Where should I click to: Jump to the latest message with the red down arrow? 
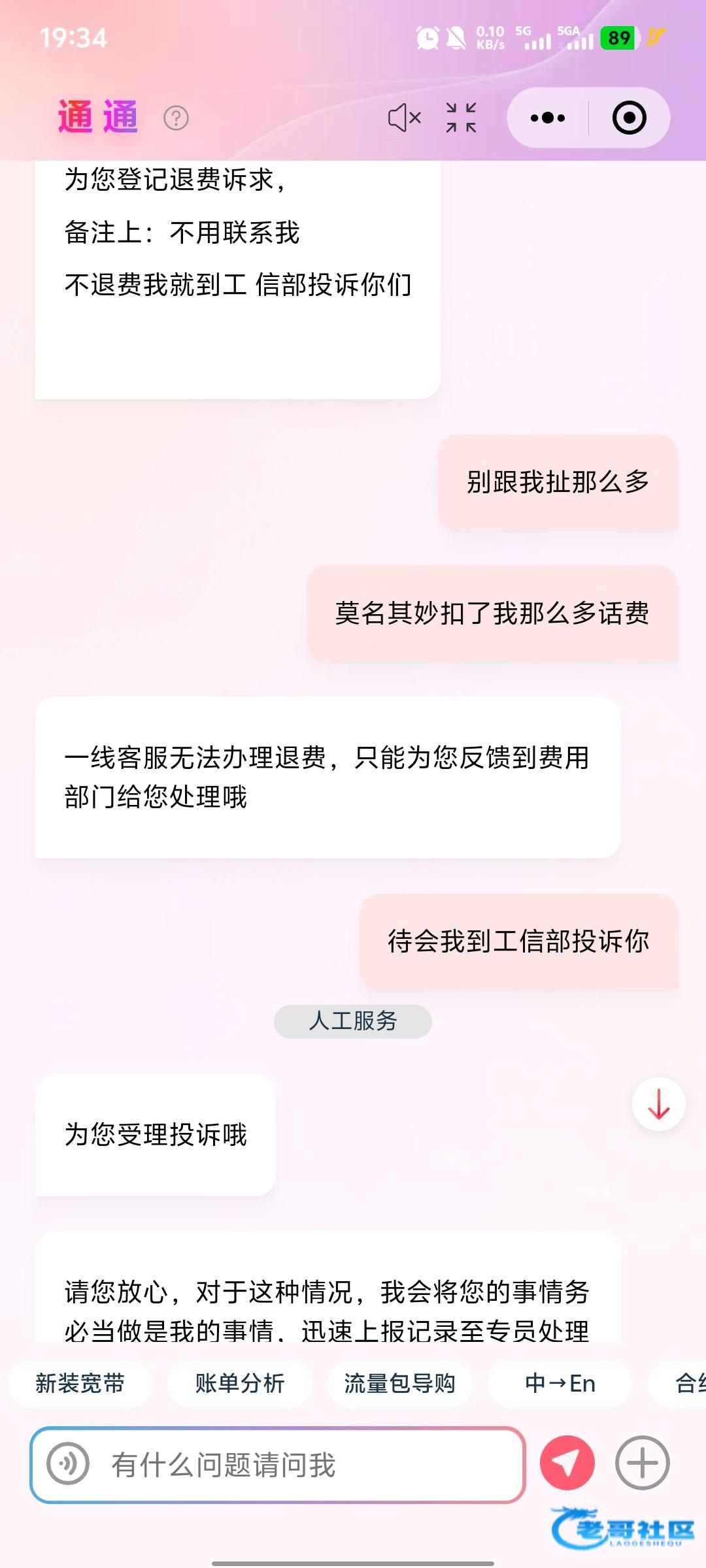(658, 1104)
